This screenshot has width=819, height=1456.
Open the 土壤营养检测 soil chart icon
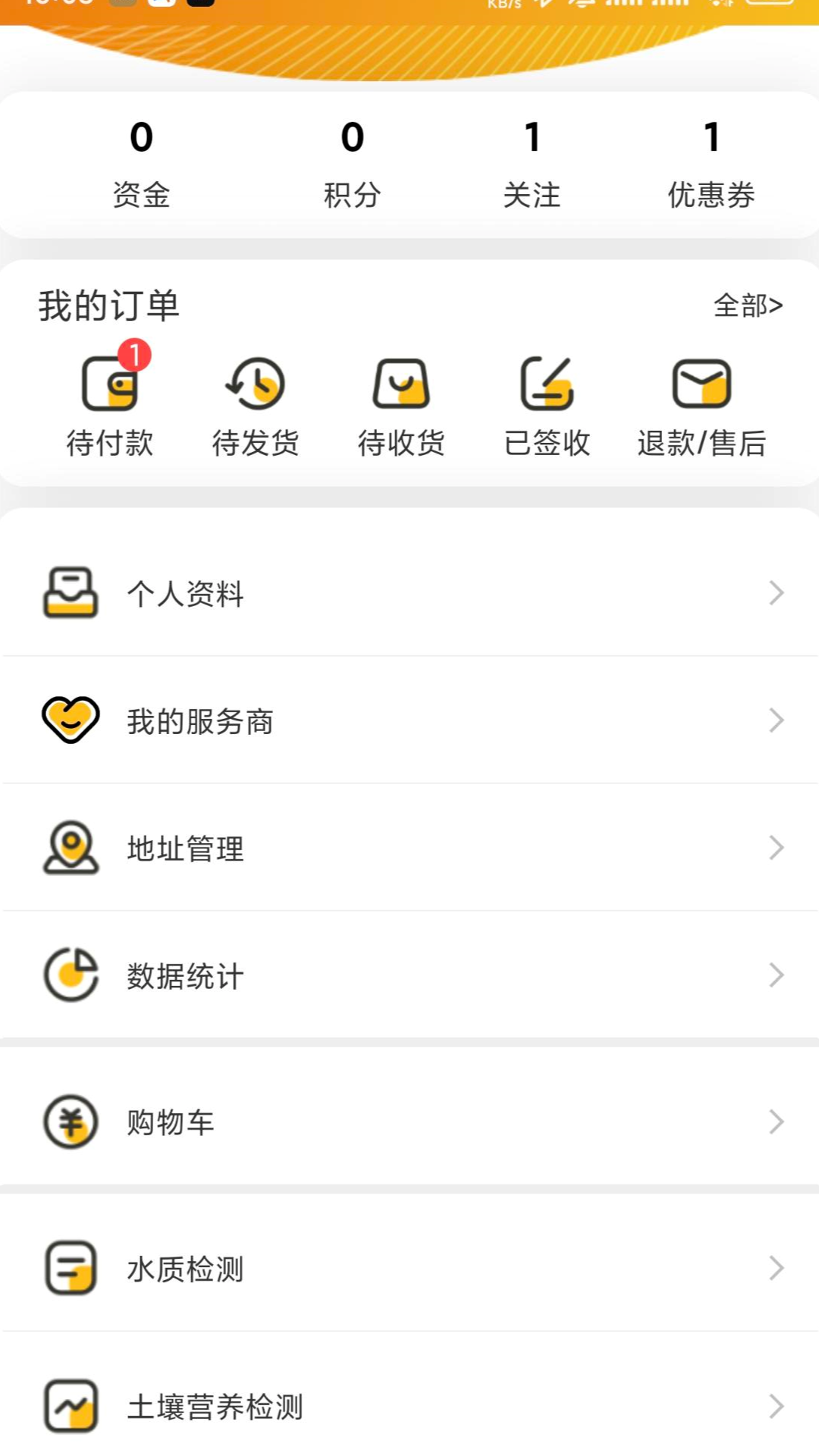point(70,1405)
